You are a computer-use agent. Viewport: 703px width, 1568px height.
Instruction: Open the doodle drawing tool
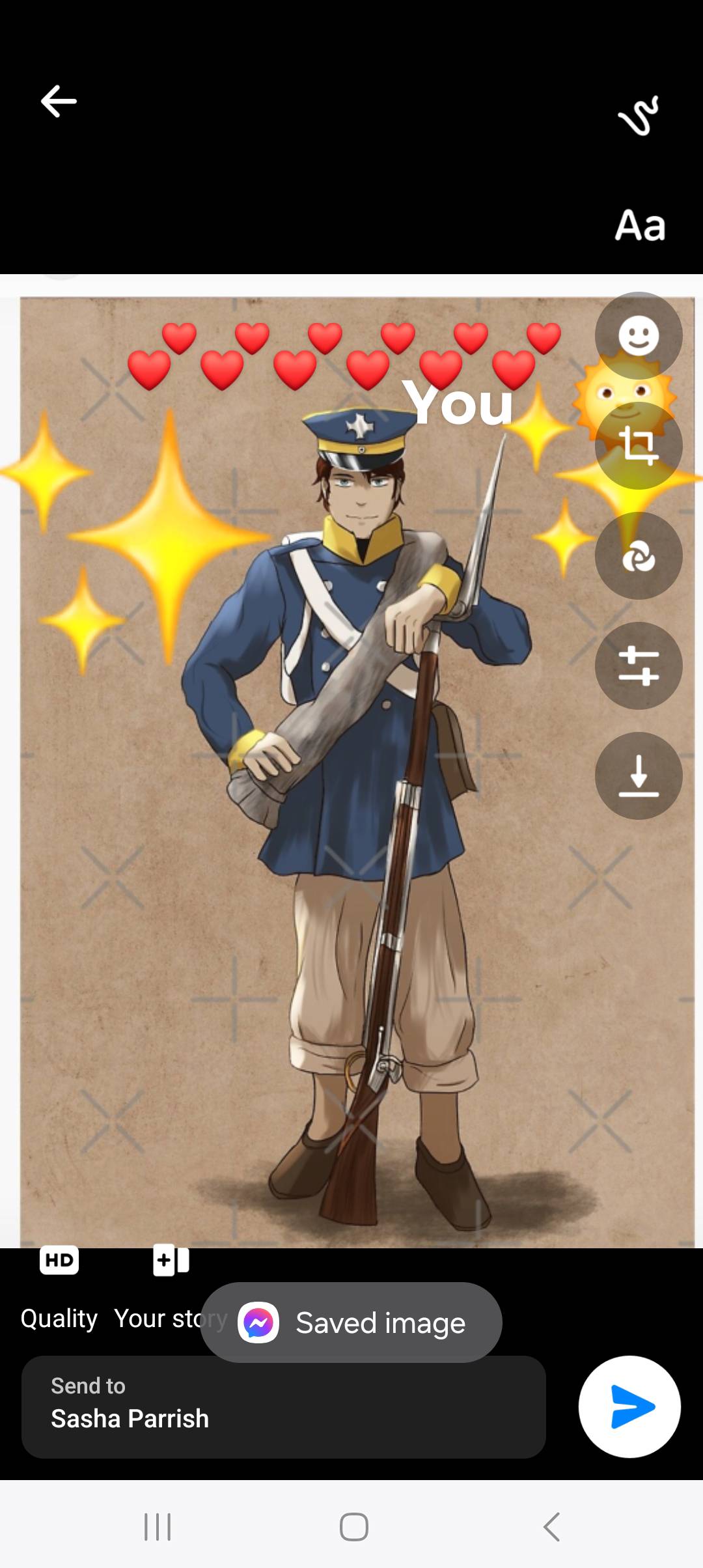click(x=639, y=116)
